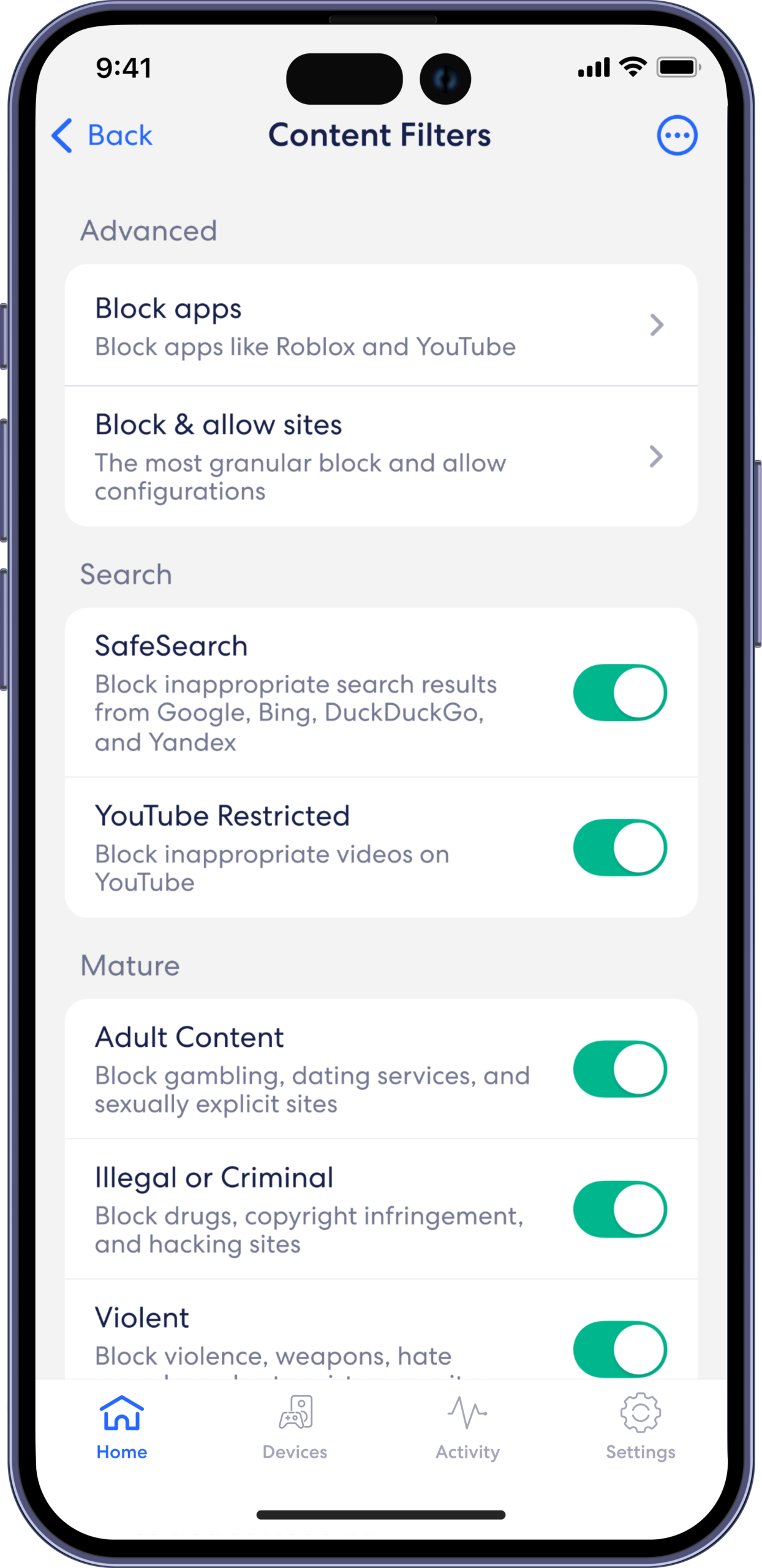
Task: Switch to the Devices tab
Action: tap(295, 1427)
